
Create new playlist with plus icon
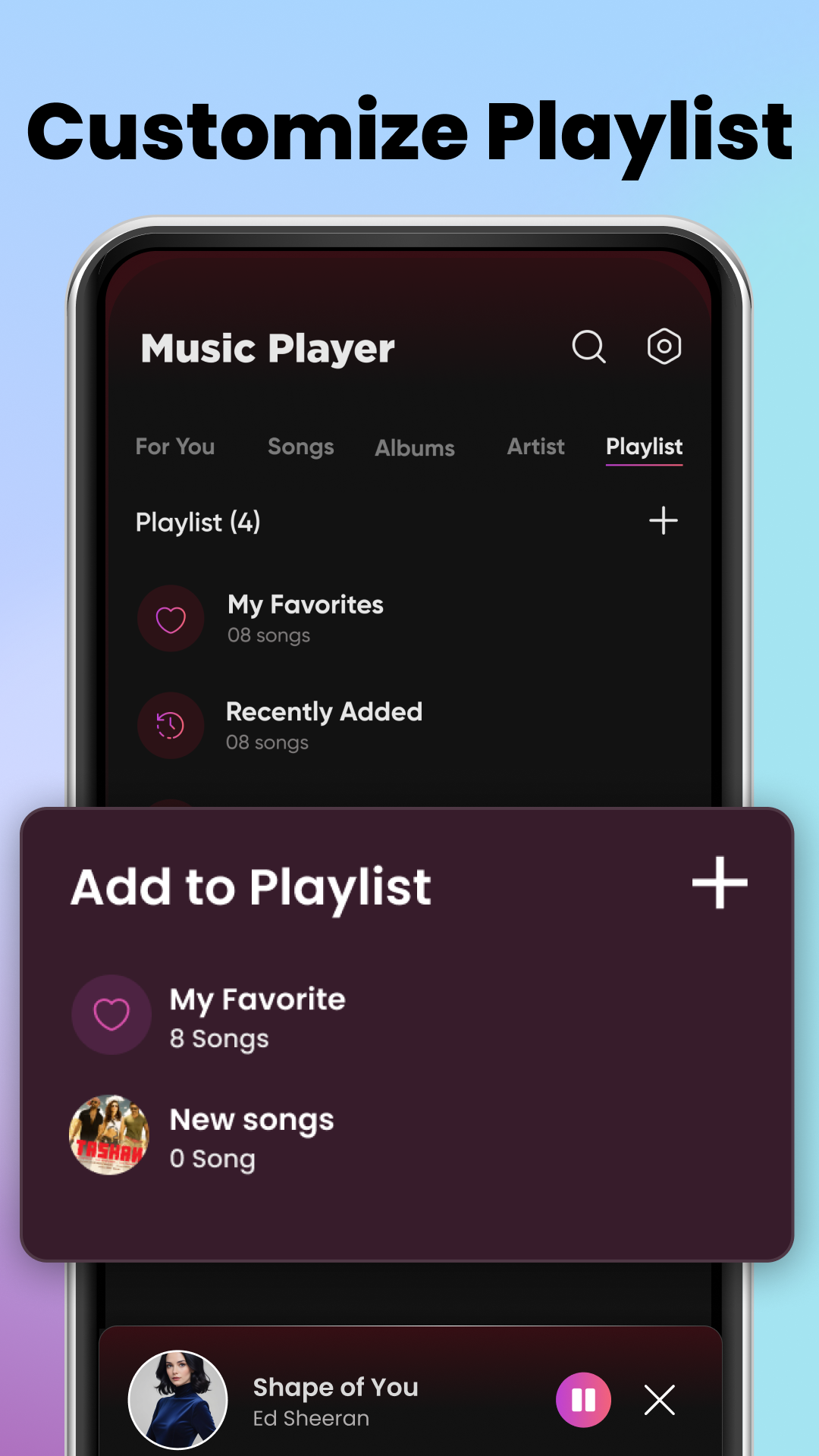click(x=664, y=520)
